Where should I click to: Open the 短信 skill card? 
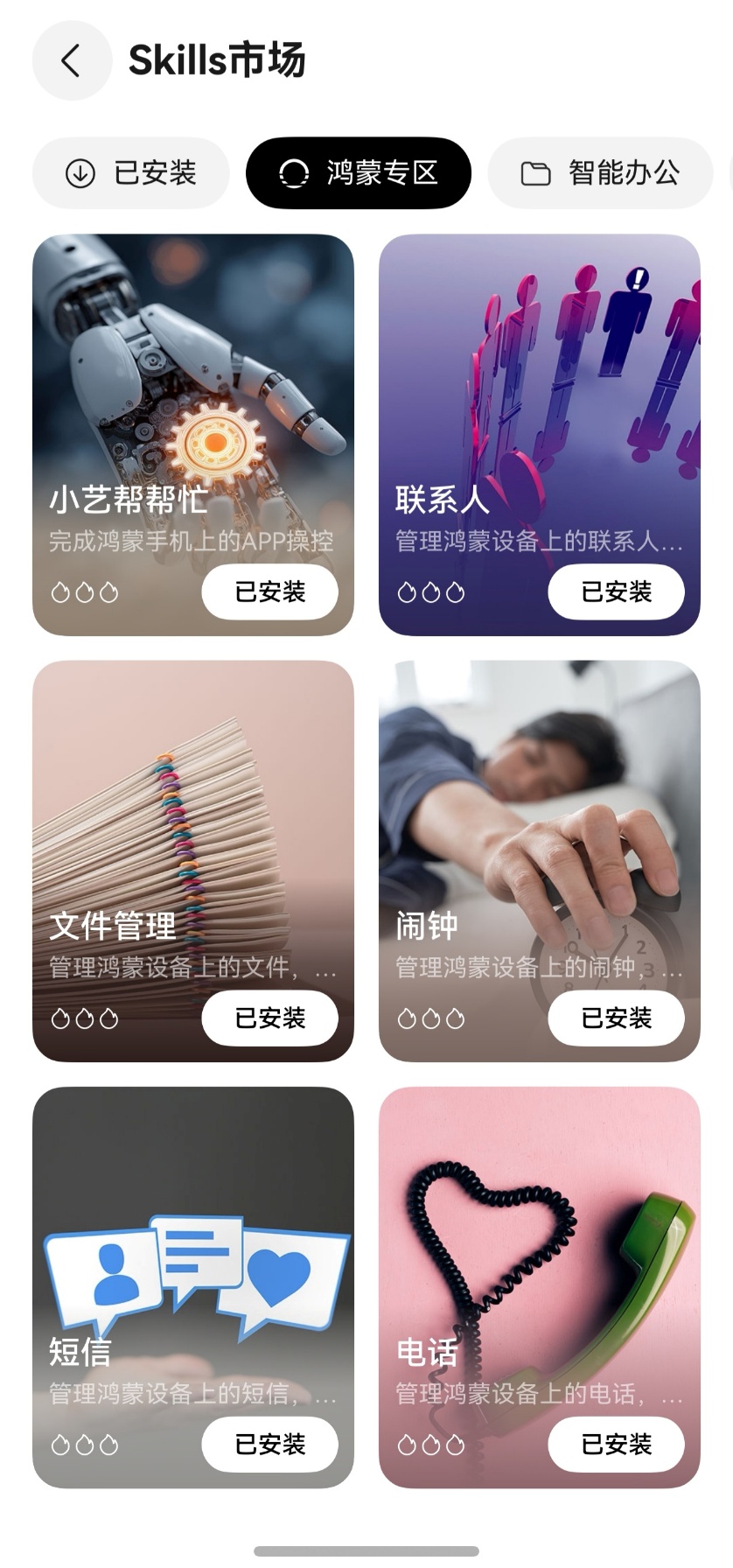click(x=192, y=1242)
